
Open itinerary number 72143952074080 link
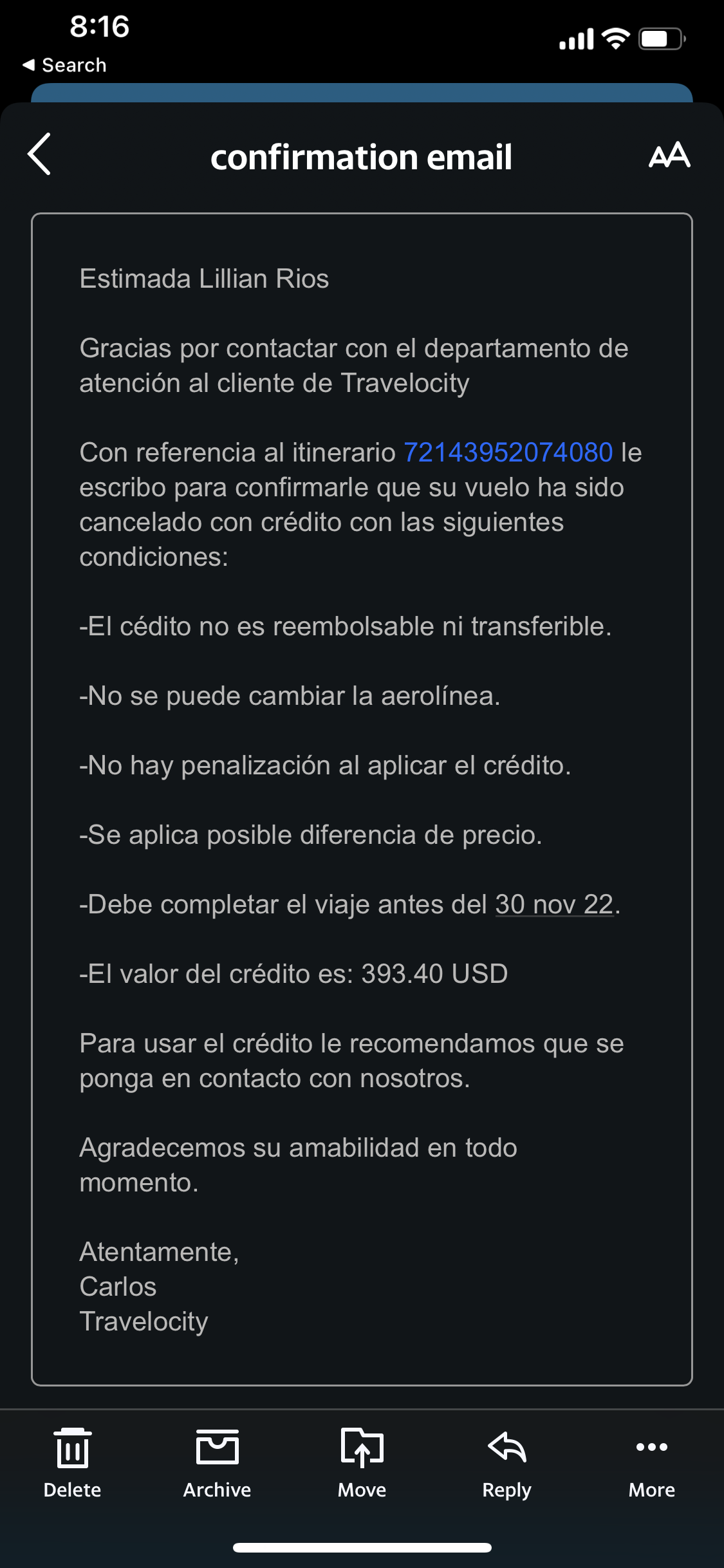coord(508,453)
